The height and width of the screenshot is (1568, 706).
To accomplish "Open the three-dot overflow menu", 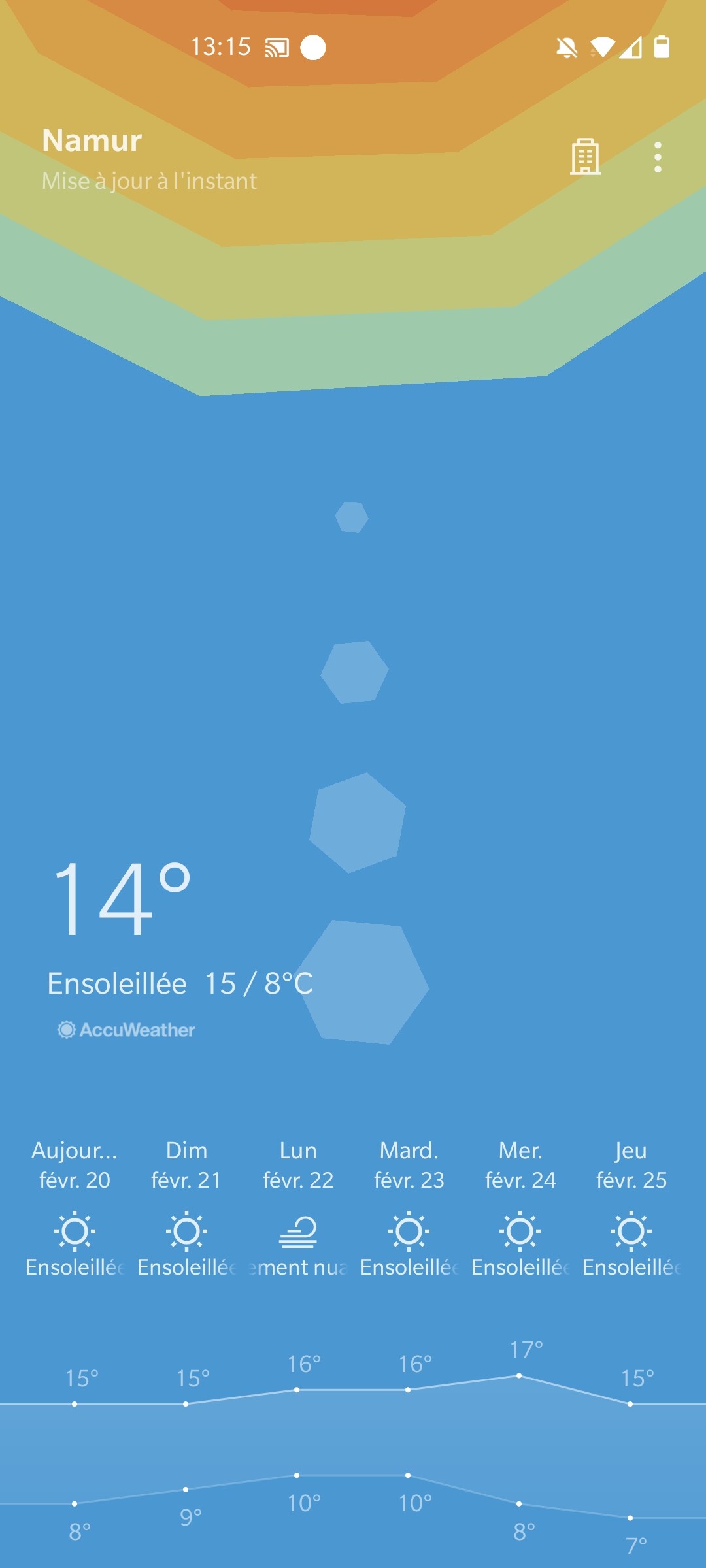I will pos(658,157).
